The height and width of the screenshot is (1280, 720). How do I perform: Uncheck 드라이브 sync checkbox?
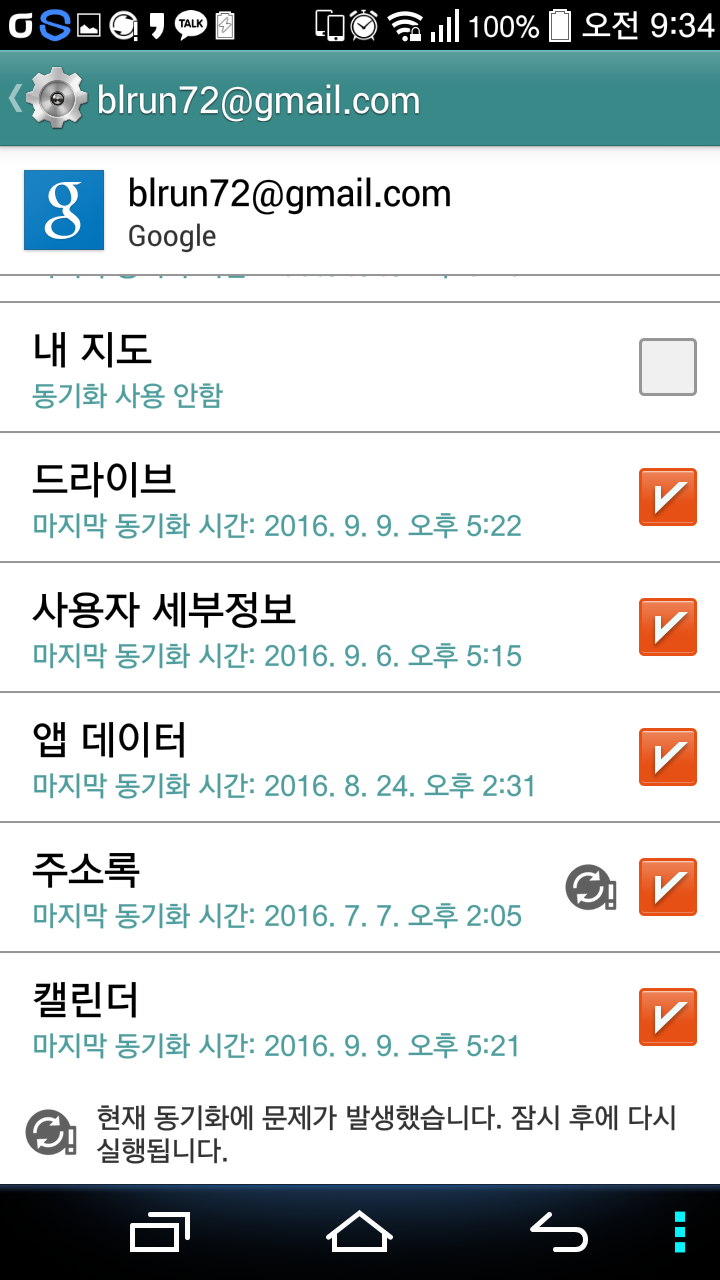(668, 497)
